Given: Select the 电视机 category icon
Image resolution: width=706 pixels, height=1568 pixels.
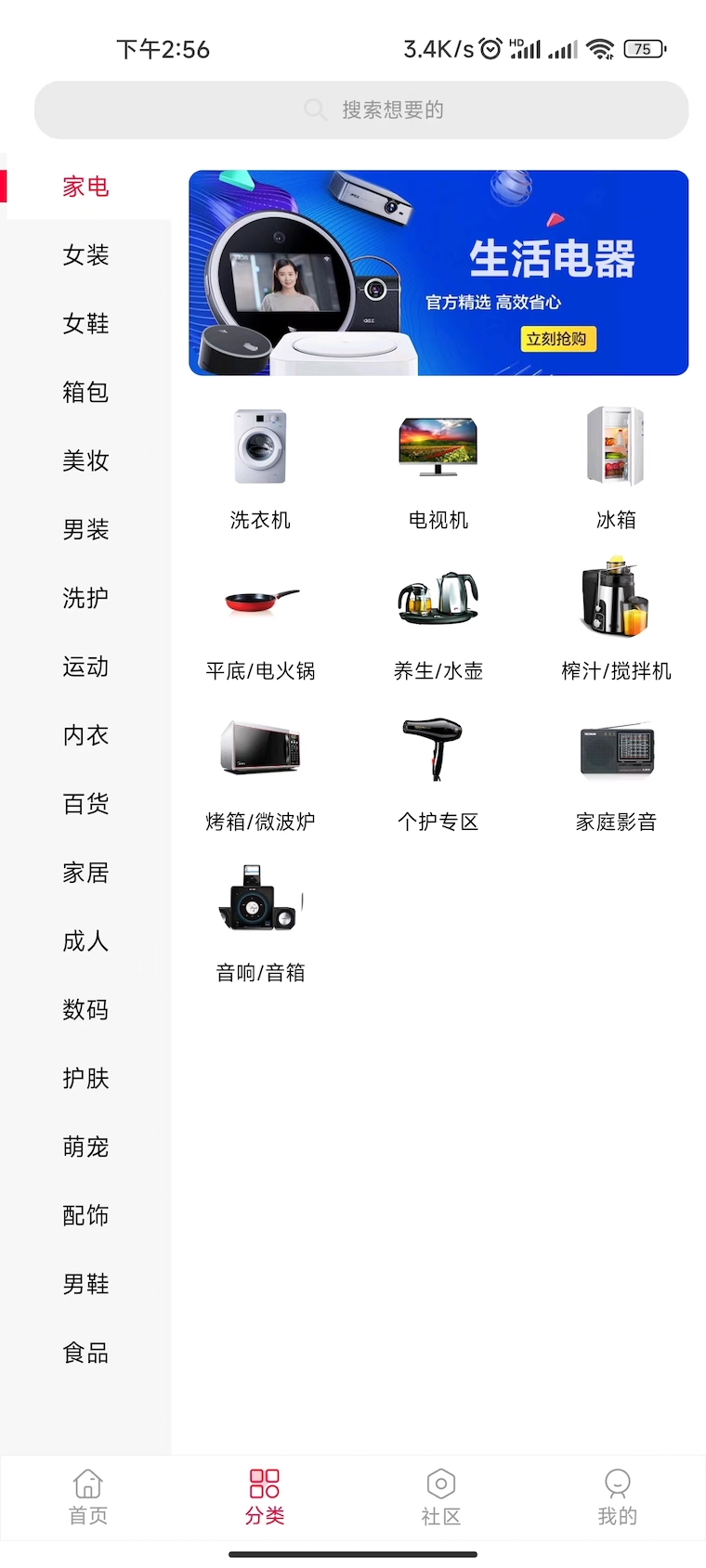Looking at the screenshot, I should (x=438, y=446).
